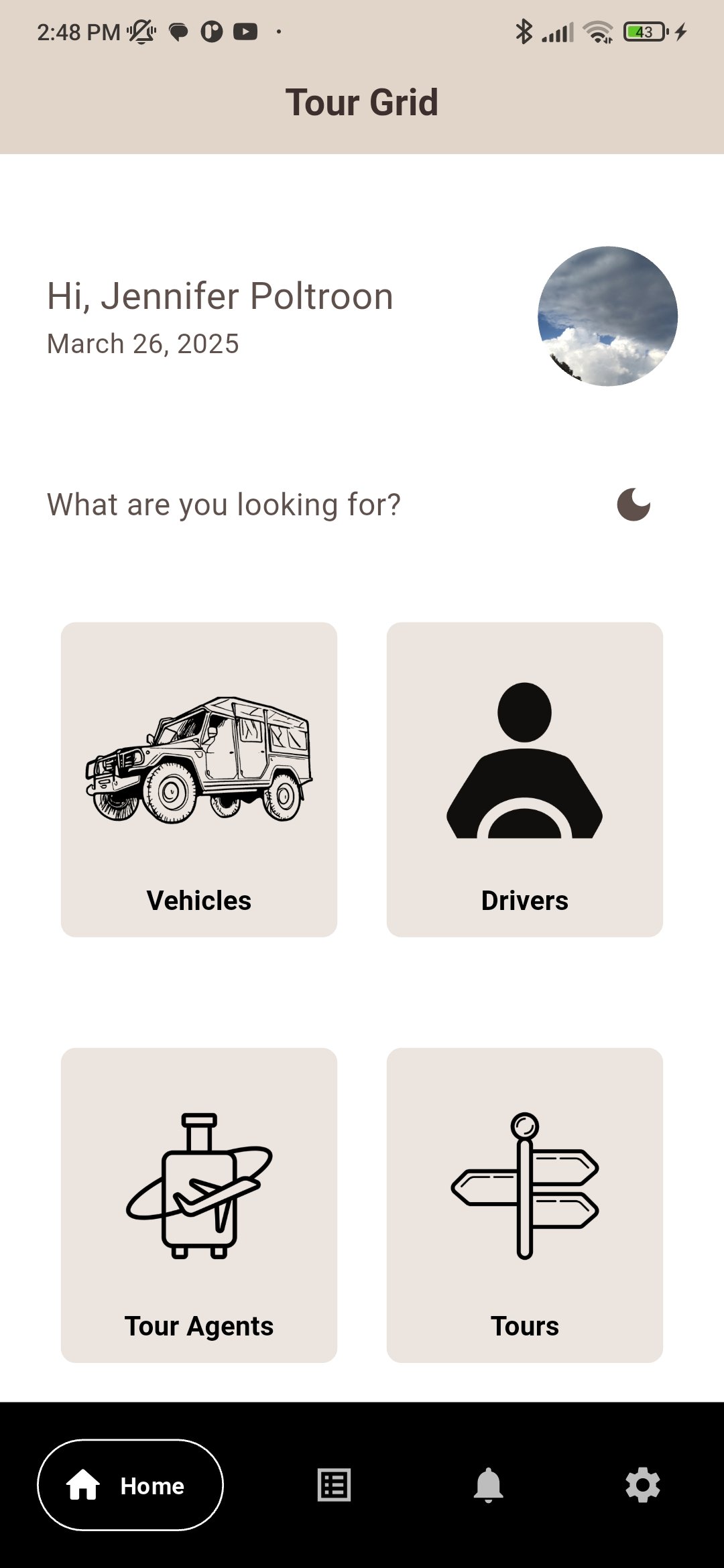Open the Tour Agents card
Screen dimensions: 724x1568
point(199,1205)
